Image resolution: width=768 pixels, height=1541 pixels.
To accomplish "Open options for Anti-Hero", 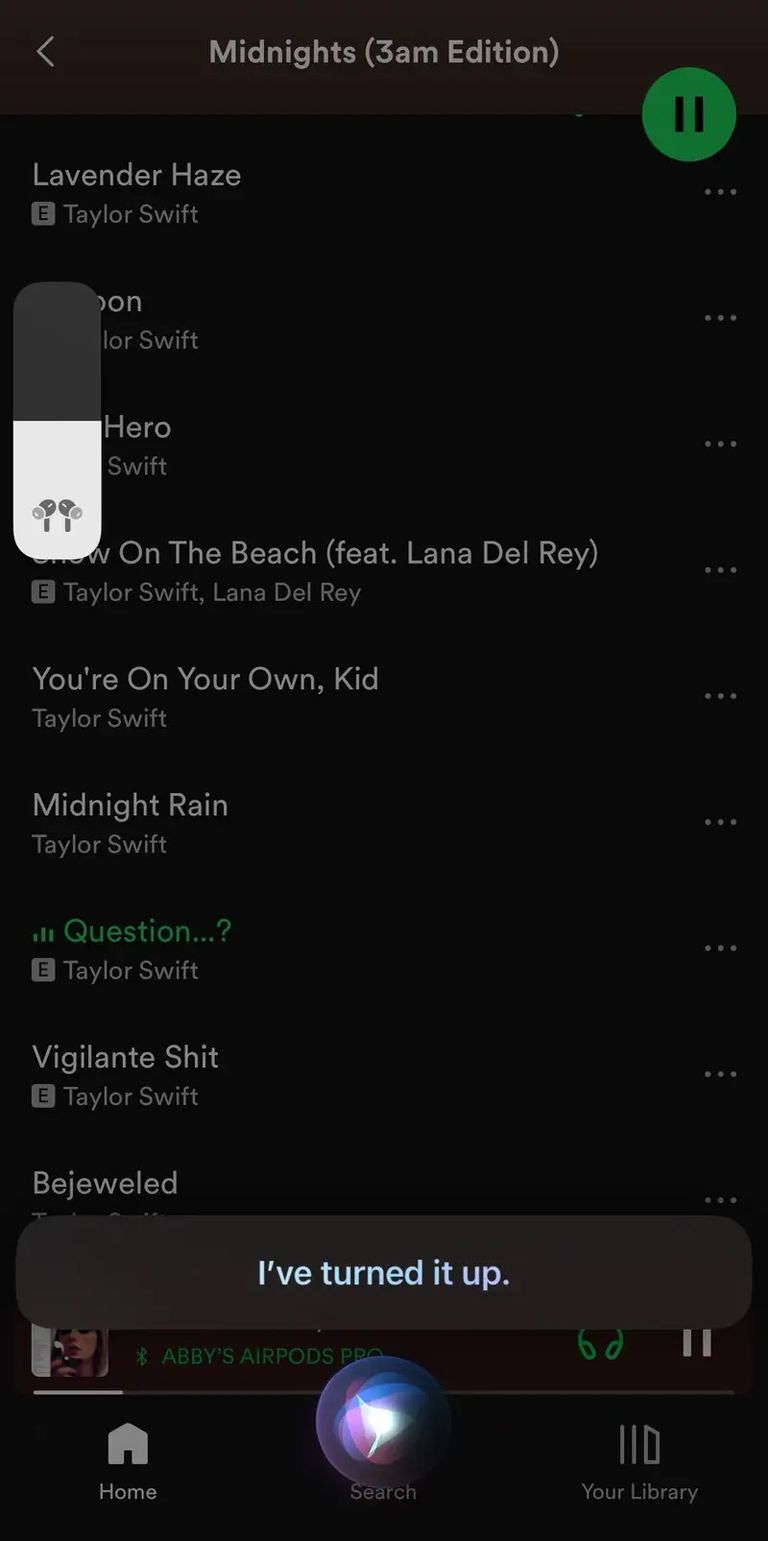I will [x=720, y=444].
